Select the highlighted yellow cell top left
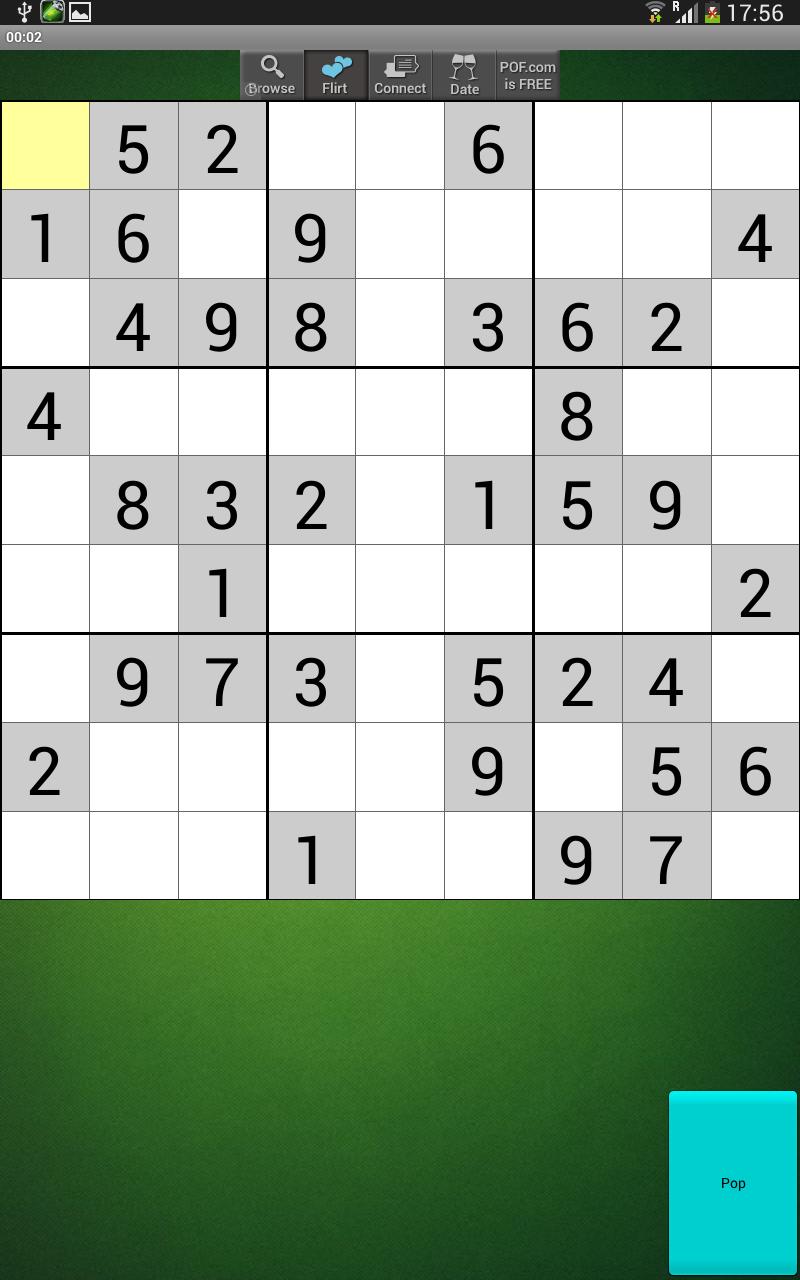Screen dimensions: 800x1280 pyautogui.click(x=45, y=145)
